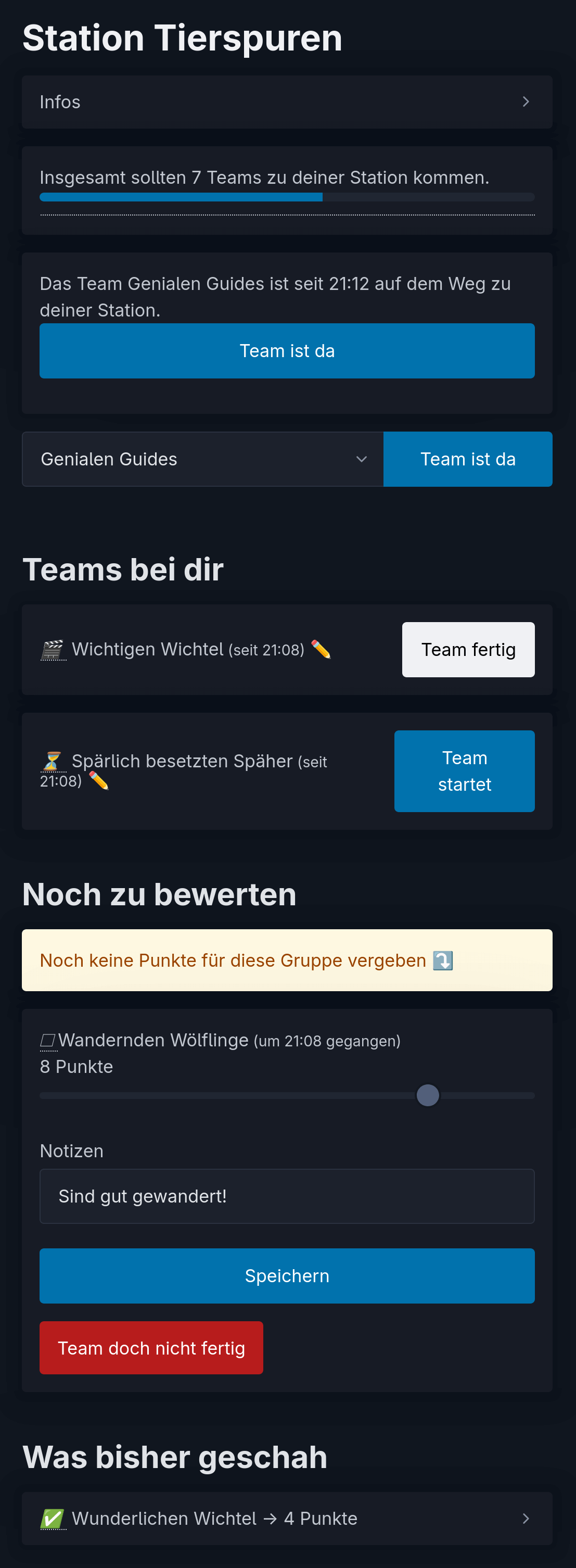Tap 'Team doch nicht fertig'
The image size is (576, 1568).
[151, 1348]
